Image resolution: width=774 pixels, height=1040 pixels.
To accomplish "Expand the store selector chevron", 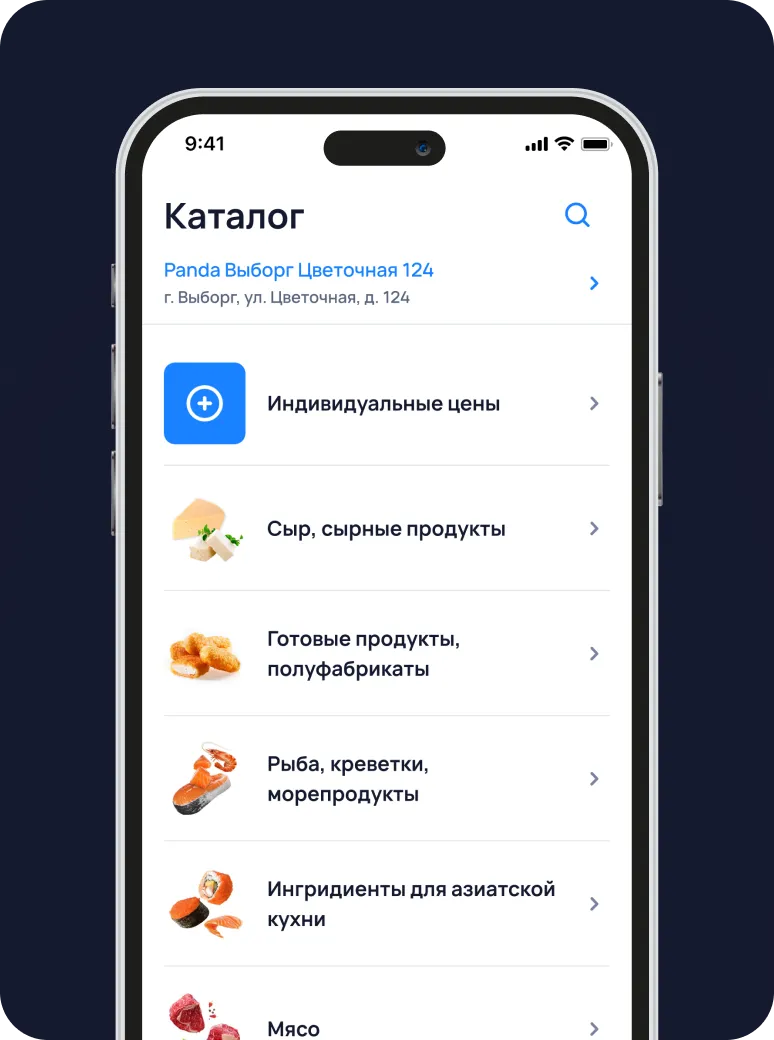I will [594, 282].
